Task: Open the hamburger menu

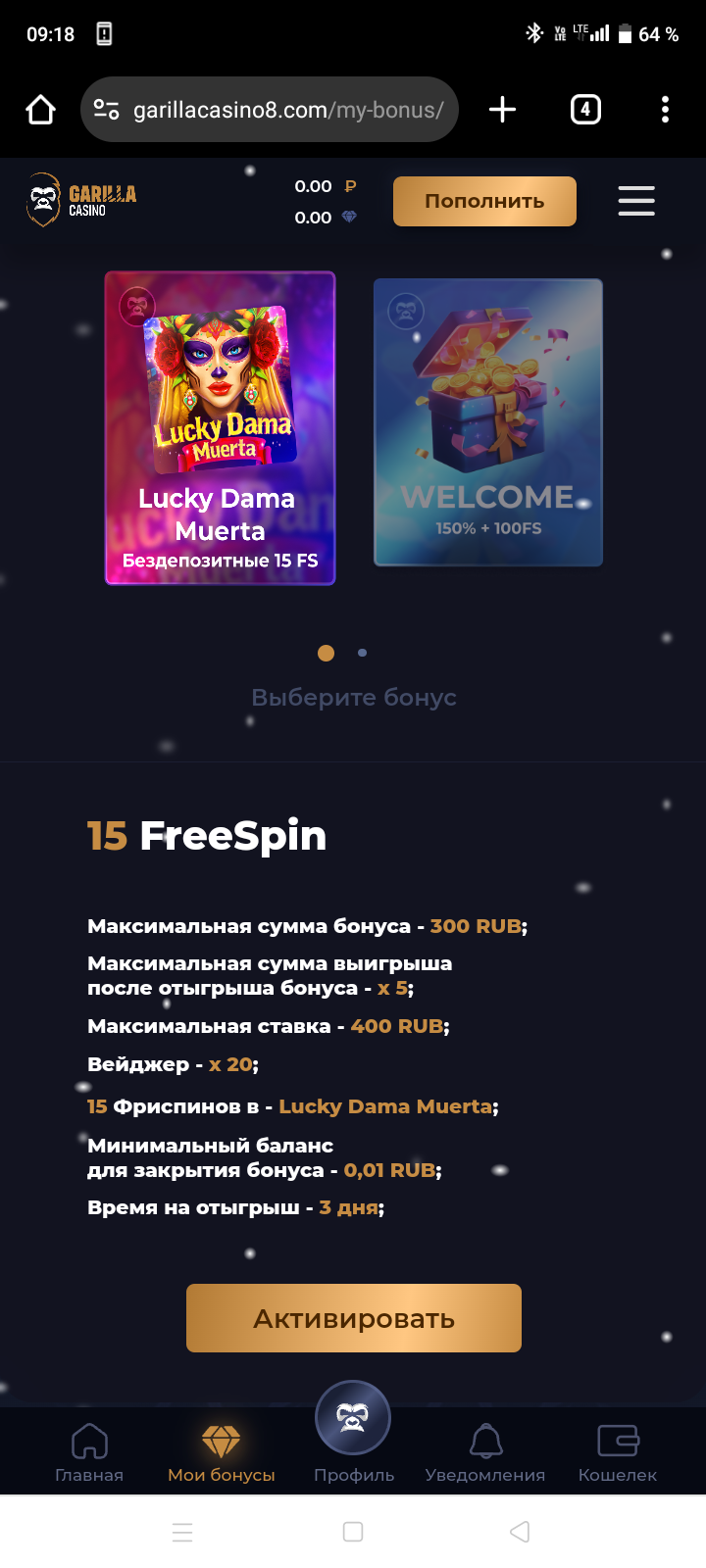Action: click(x=636, y=201)
